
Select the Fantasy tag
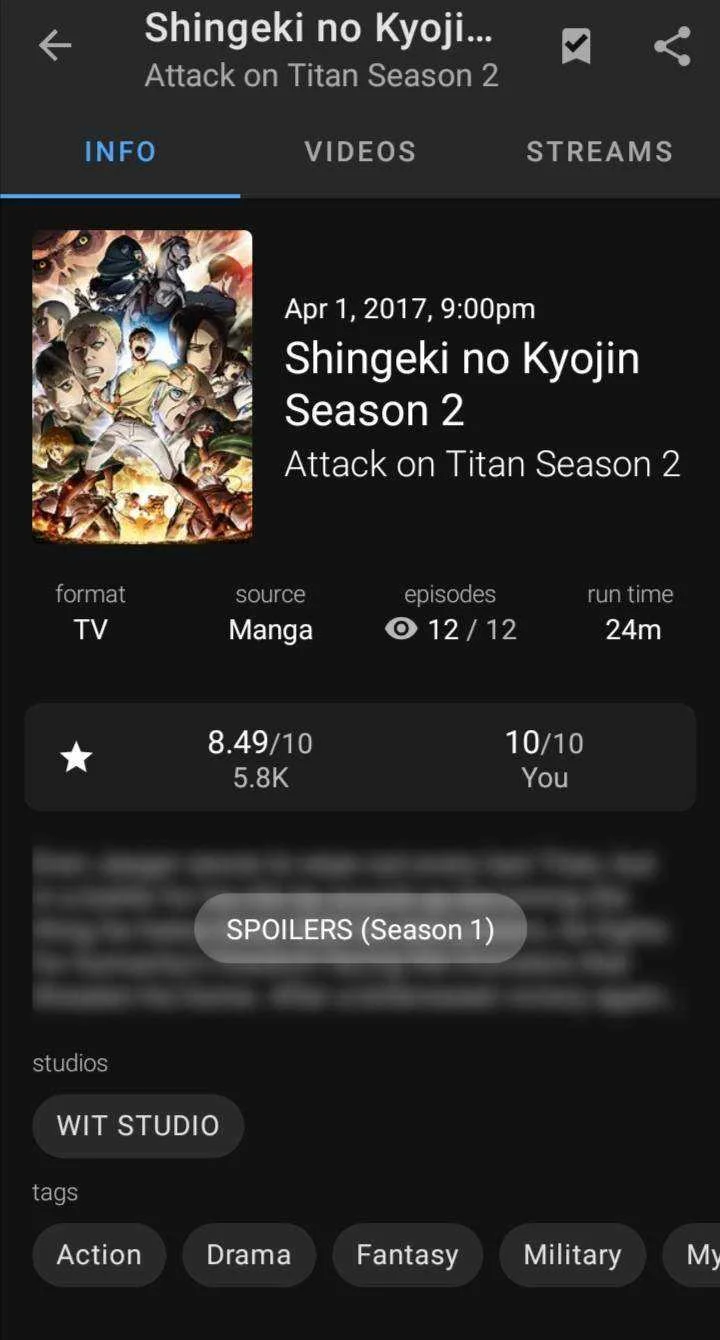click(x=407, y=1254)
